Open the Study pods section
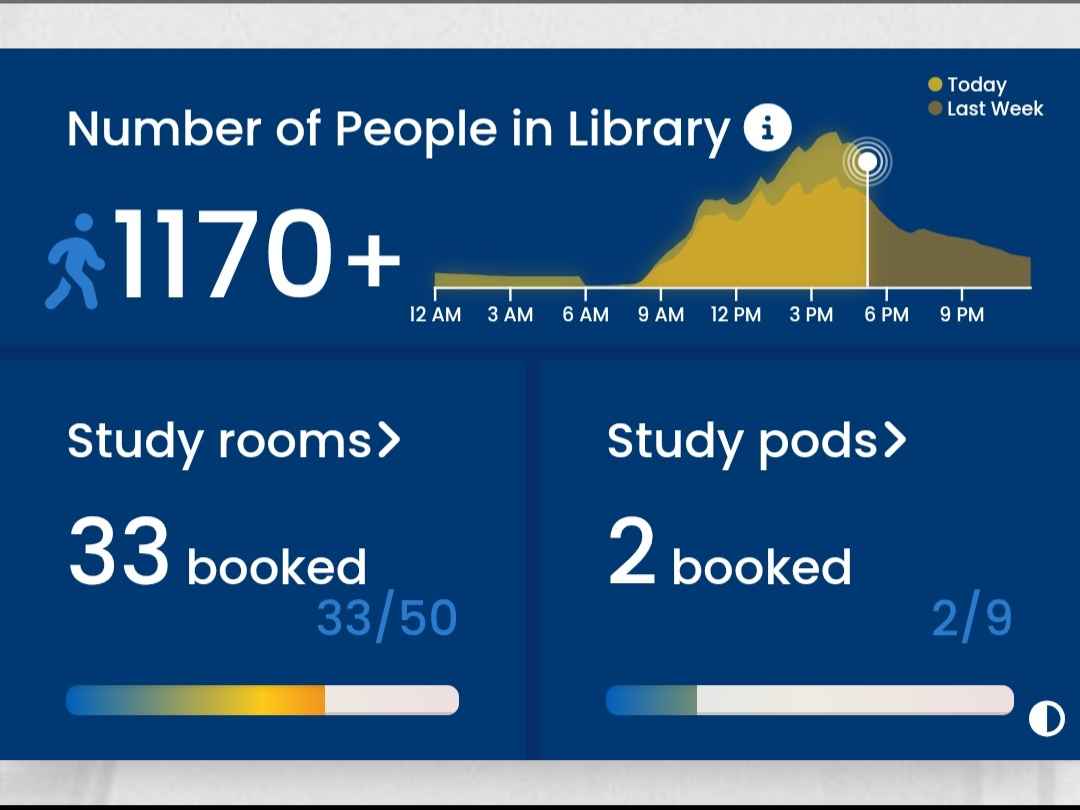Image resolution: width=1080 pixels, height=810 pixels. 756,440
